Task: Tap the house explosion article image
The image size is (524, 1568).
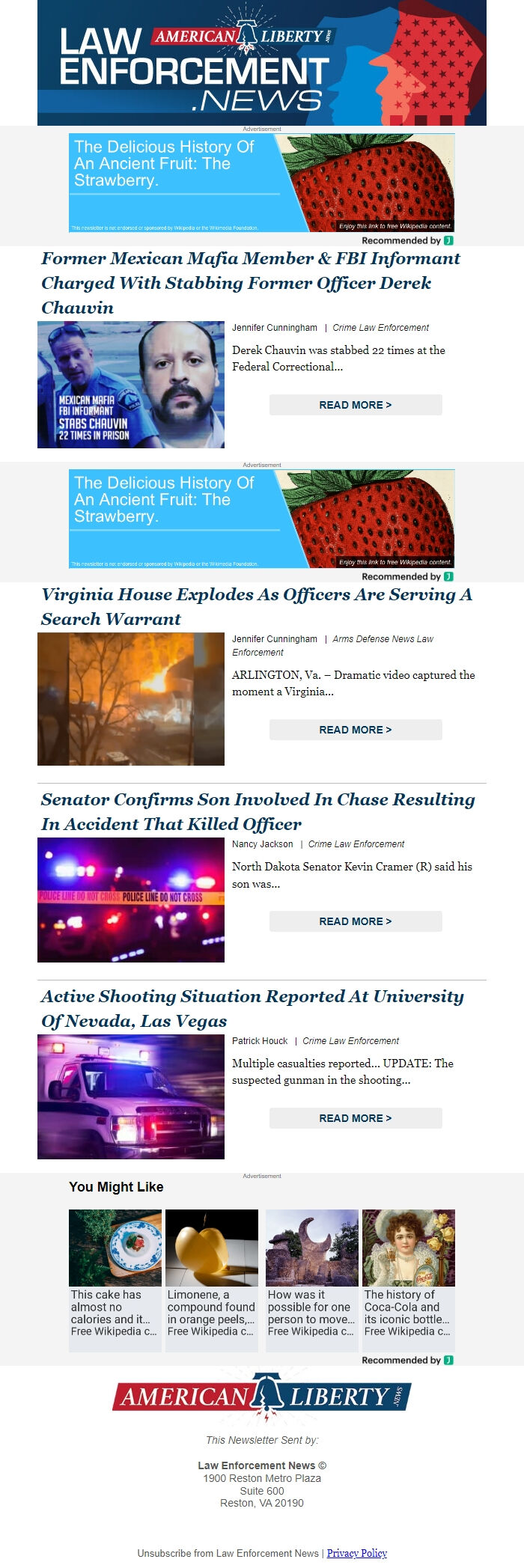Action: point(131,699)
